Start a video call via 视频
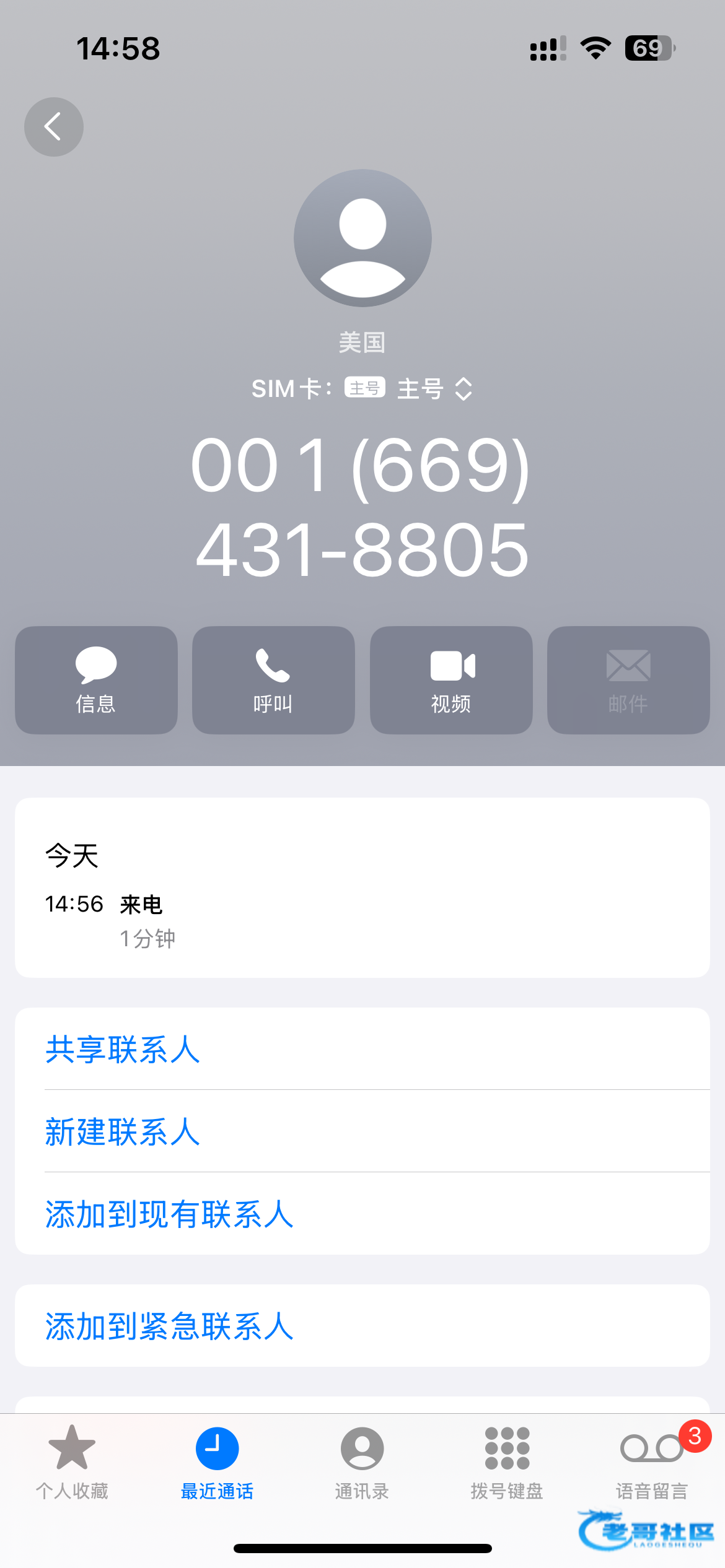The image size is (725, 1568). [451, 680]
